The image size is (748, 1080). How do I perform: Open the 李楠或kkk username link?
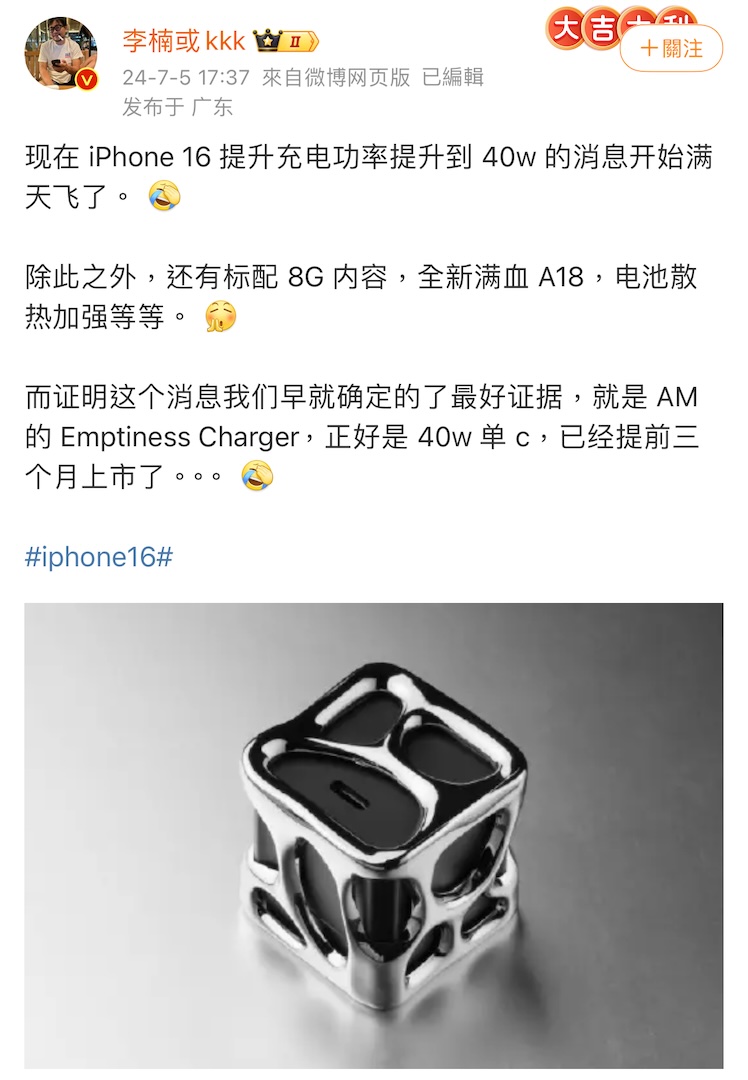(183, 42)
